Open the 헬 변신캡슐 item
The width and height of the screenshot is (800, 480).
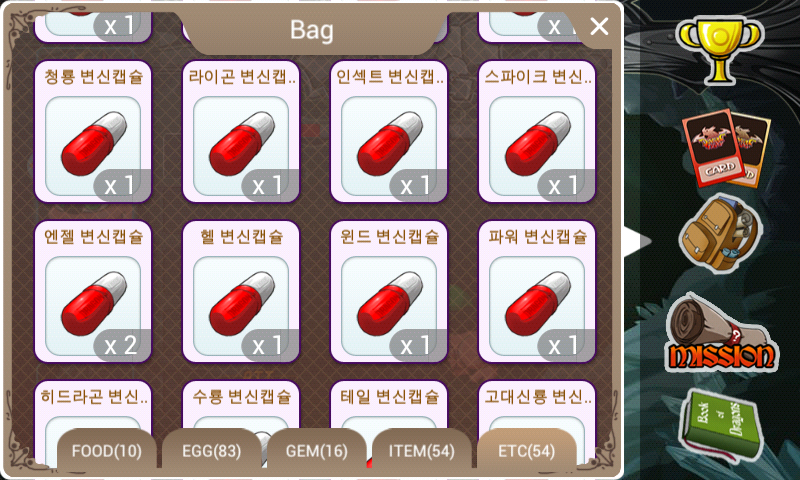(x=241, y=291)
